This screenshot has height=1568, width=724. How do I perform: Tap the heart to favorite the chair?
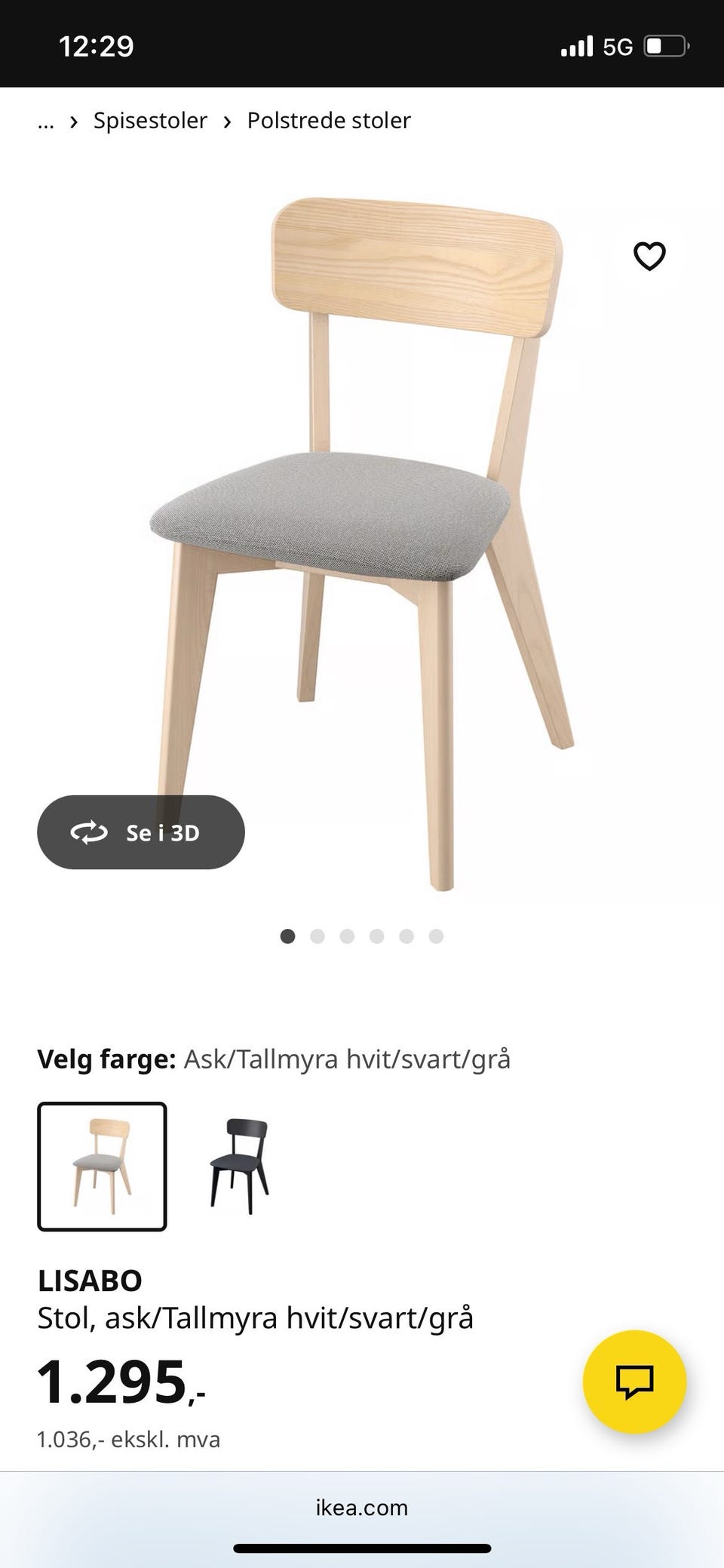click(649, 257)
